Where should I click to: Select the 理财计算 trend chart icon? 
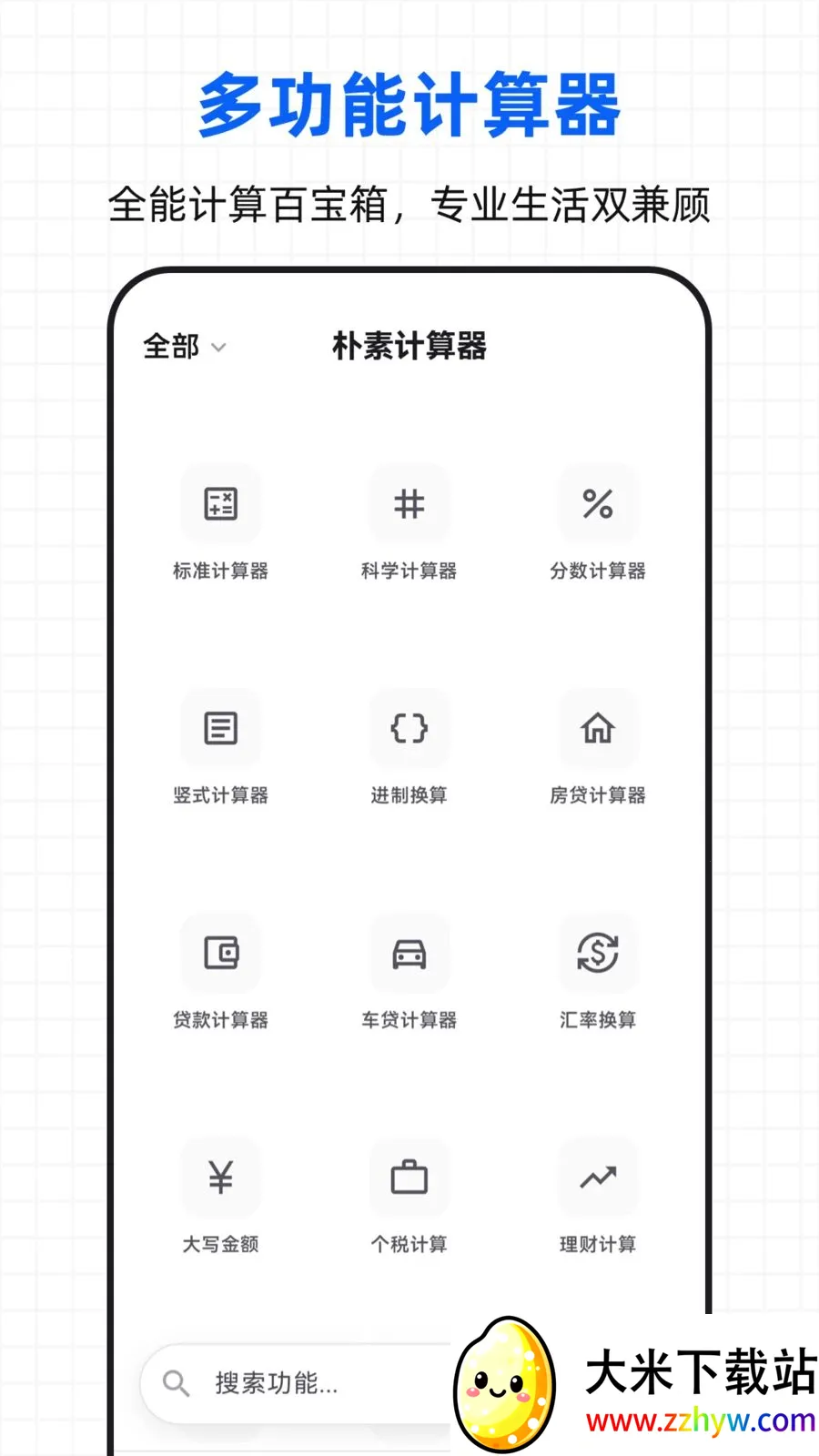(598, 1177)
